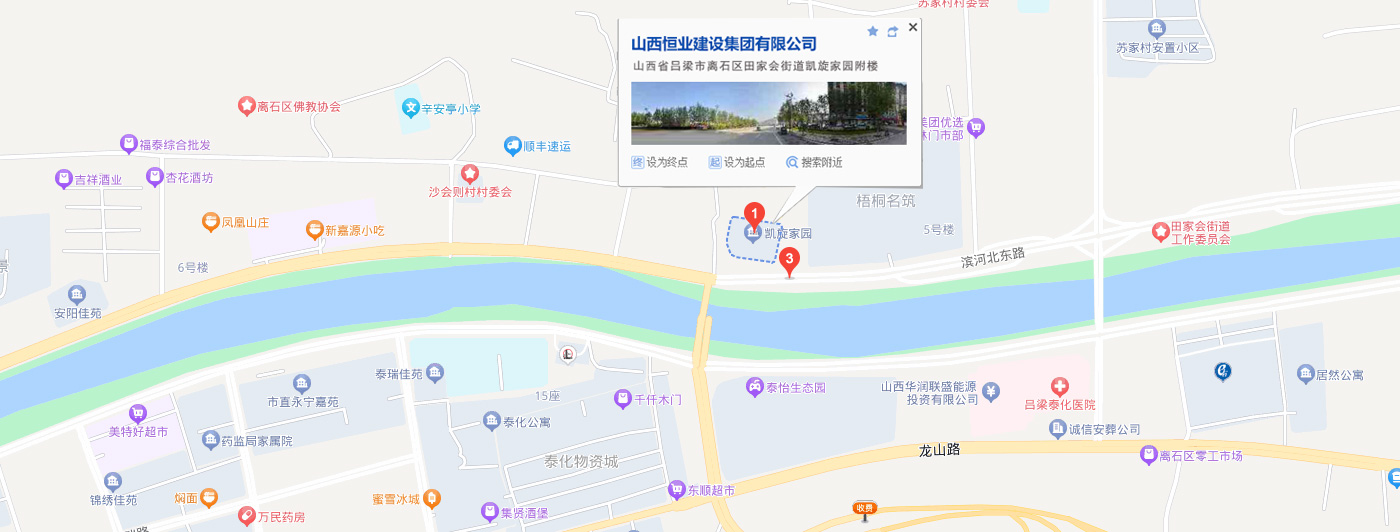Close the location info popup
Viewport: 1400px width, 532px height.
tap(912, 28)
